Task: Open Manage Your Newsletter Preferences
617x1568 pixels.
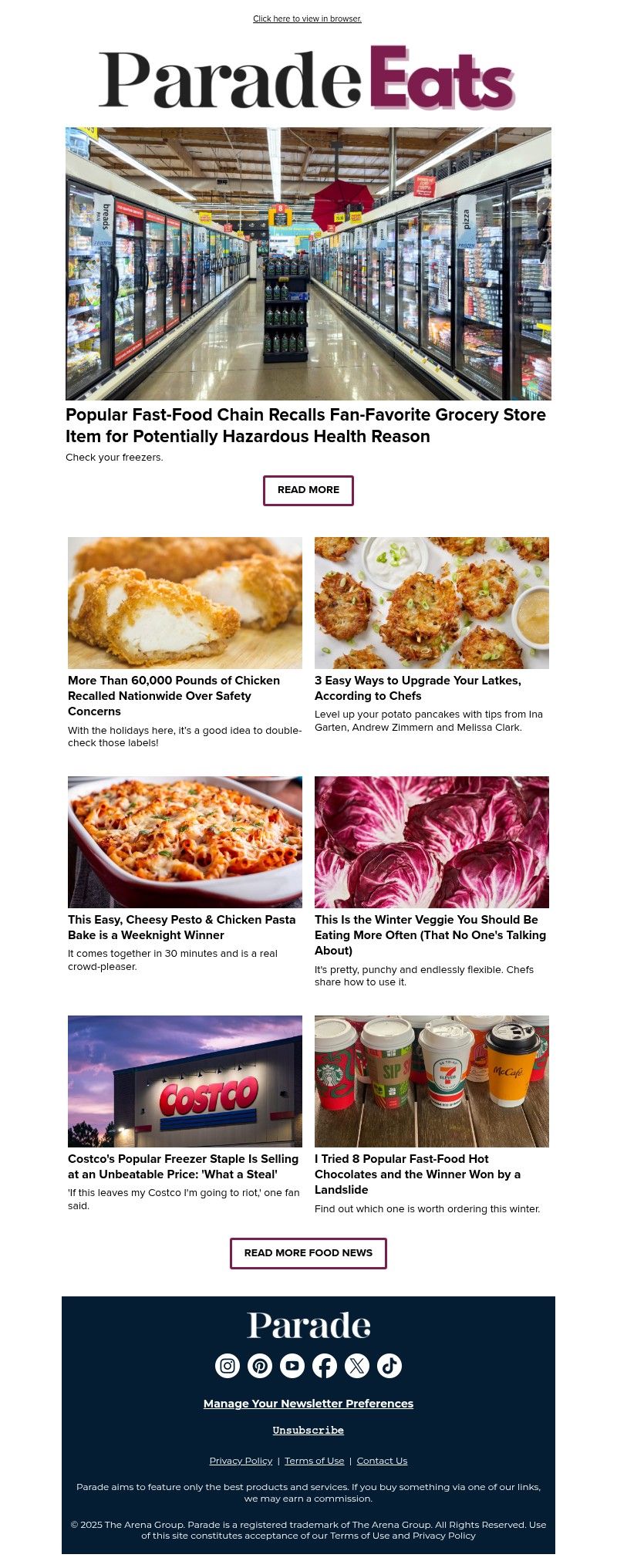Action: (x=308, y=1404)
